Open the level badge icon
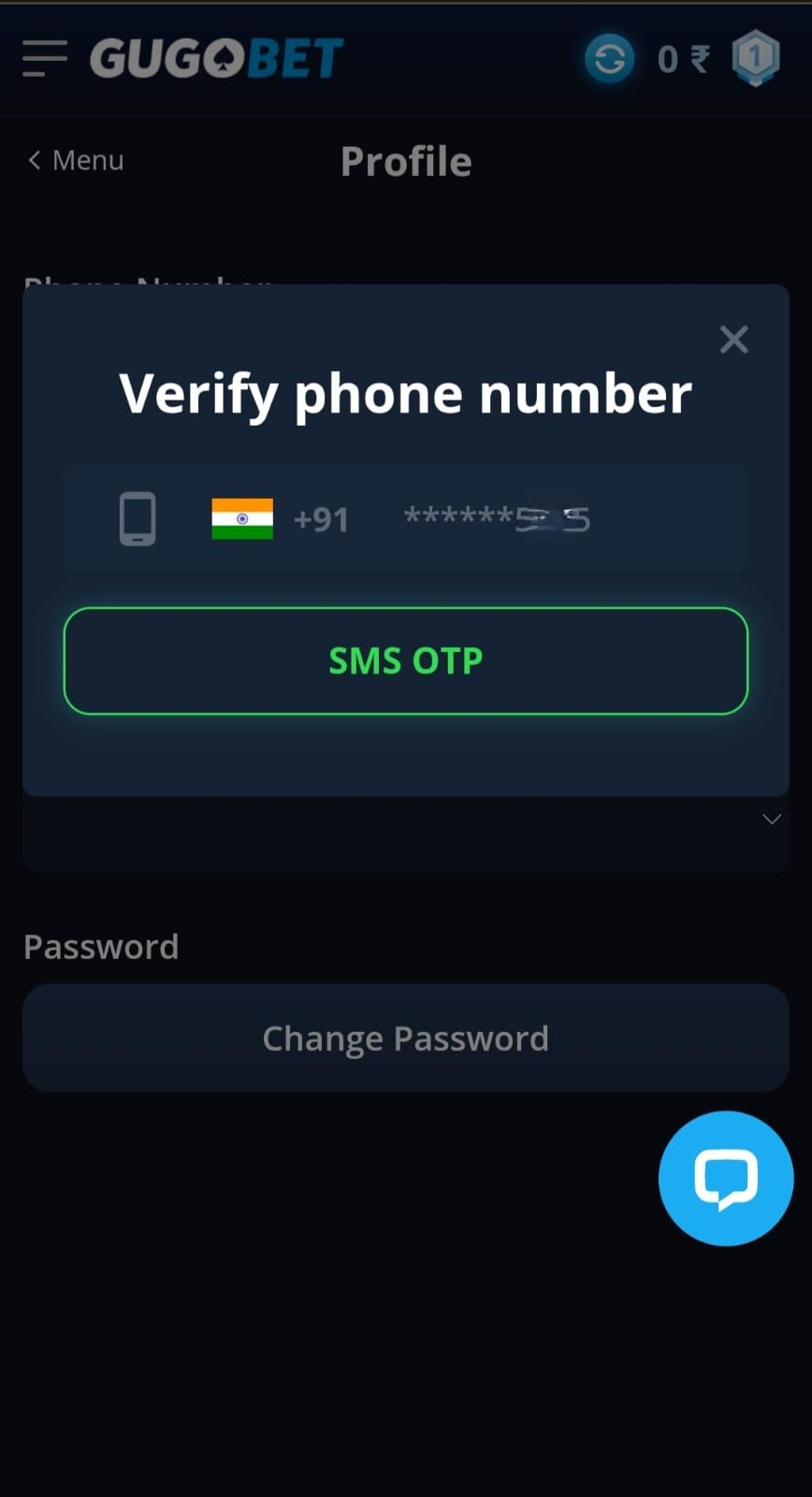 pos(755,58)
